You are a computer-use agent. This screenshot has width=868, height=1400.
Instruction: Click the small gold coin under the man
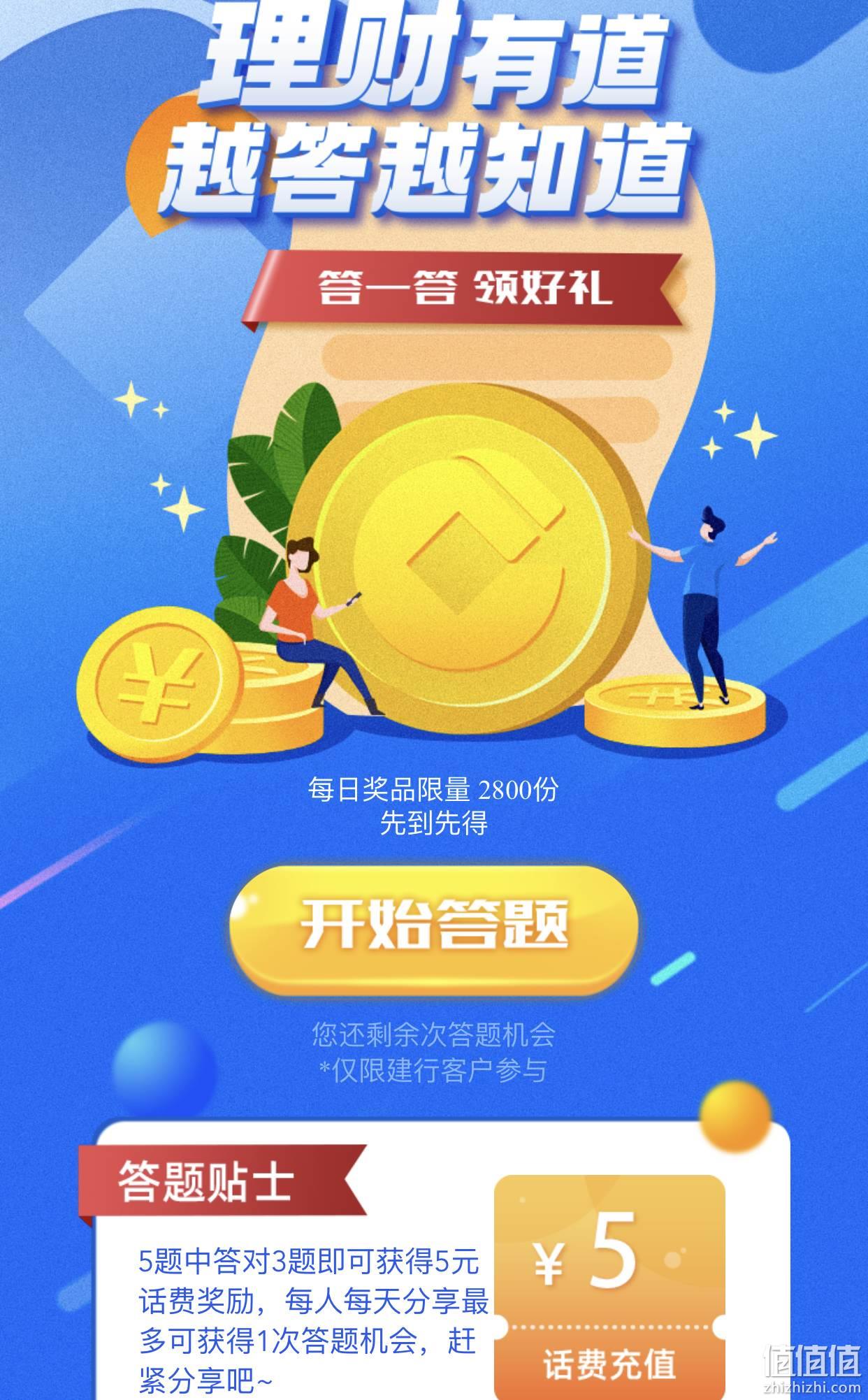674,713
